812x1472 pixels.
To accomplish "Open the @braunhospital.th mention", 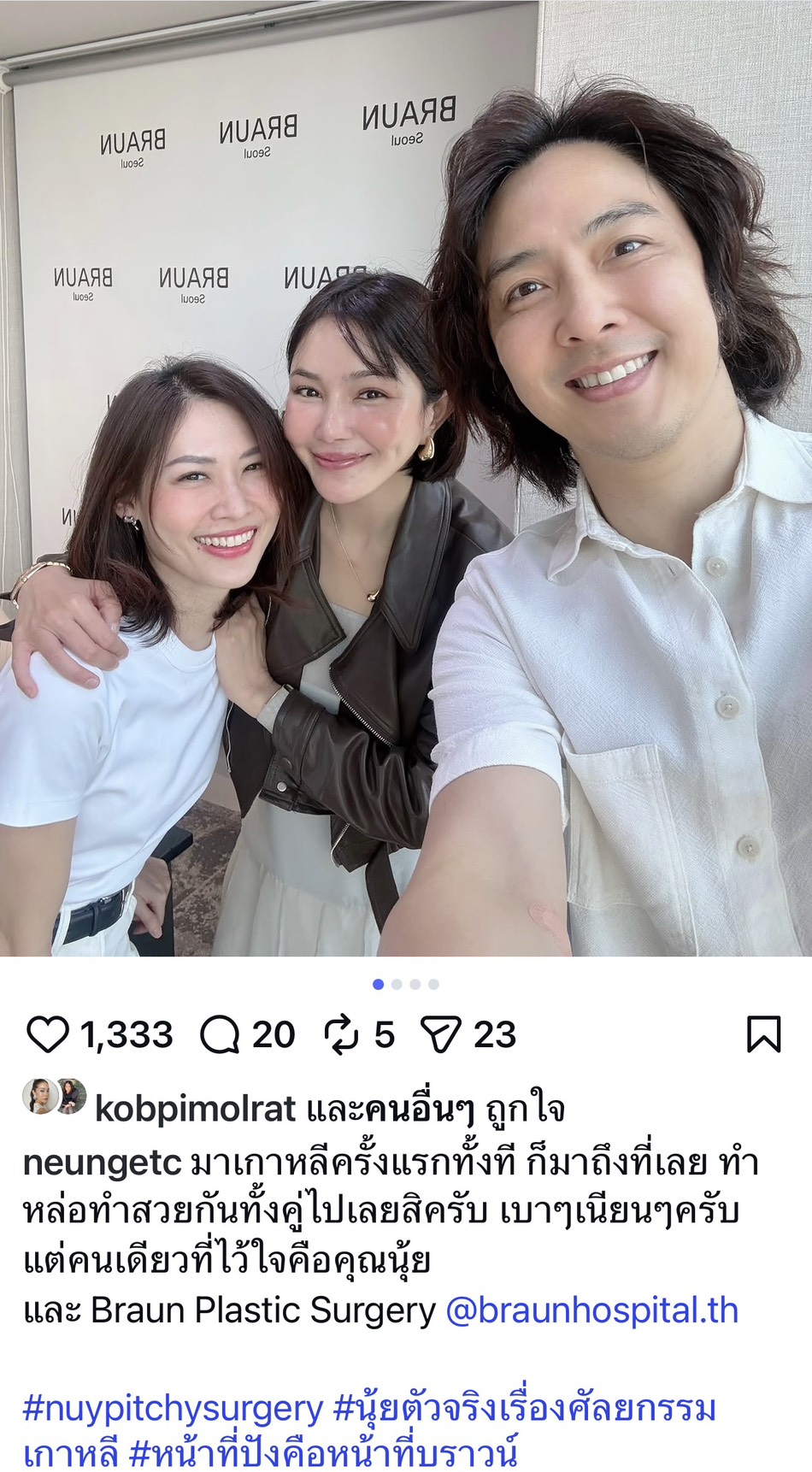I will click(591, 1310).
